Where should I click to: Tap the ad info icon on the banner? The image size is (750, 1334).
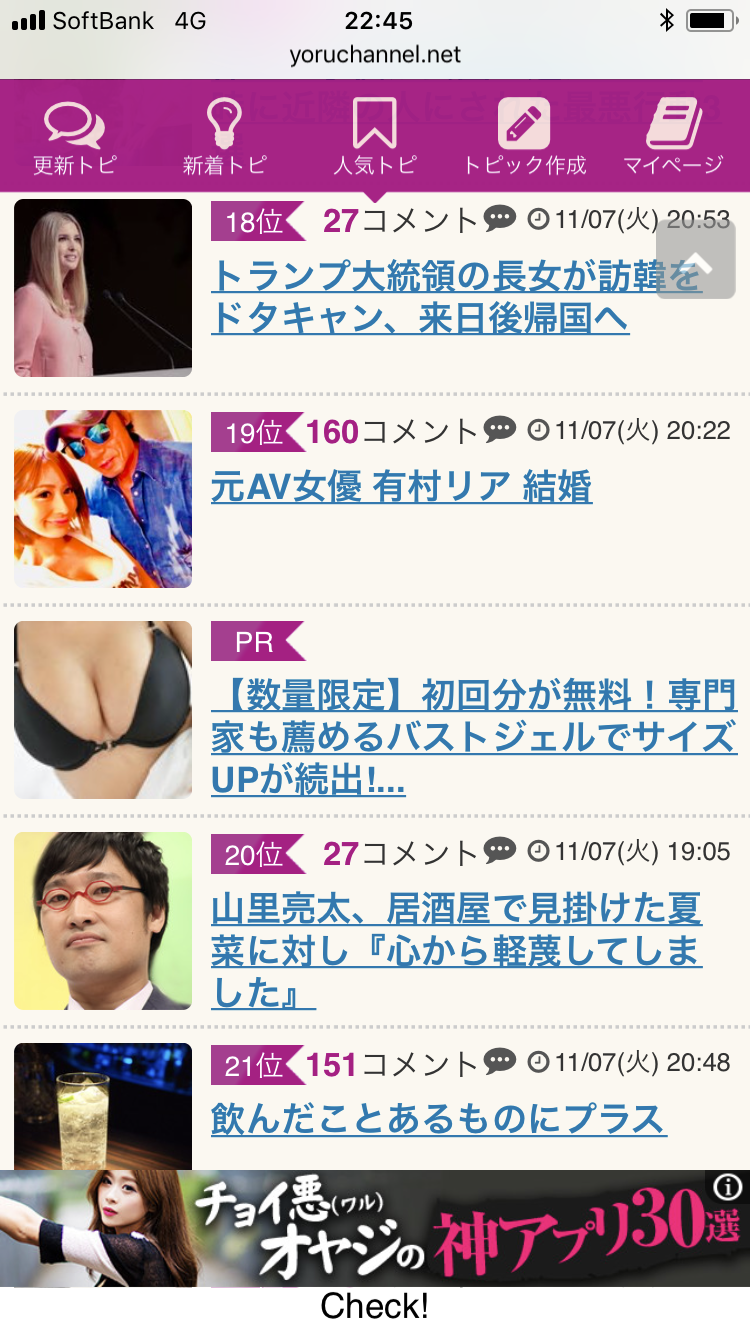pyautogui.click(x=728, y=1187)
